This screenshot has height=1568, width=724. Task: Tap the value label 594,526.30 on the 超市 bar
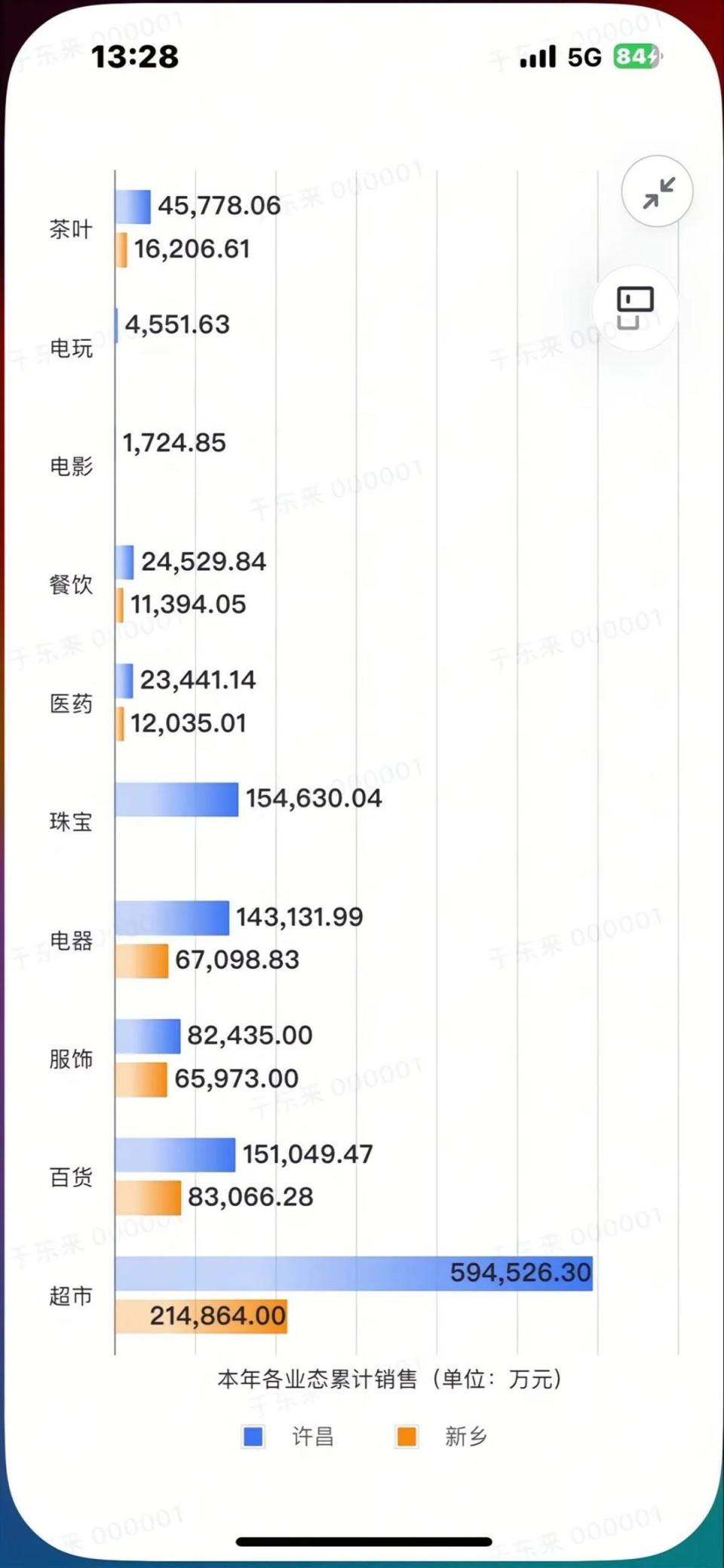click(520, 1272)
